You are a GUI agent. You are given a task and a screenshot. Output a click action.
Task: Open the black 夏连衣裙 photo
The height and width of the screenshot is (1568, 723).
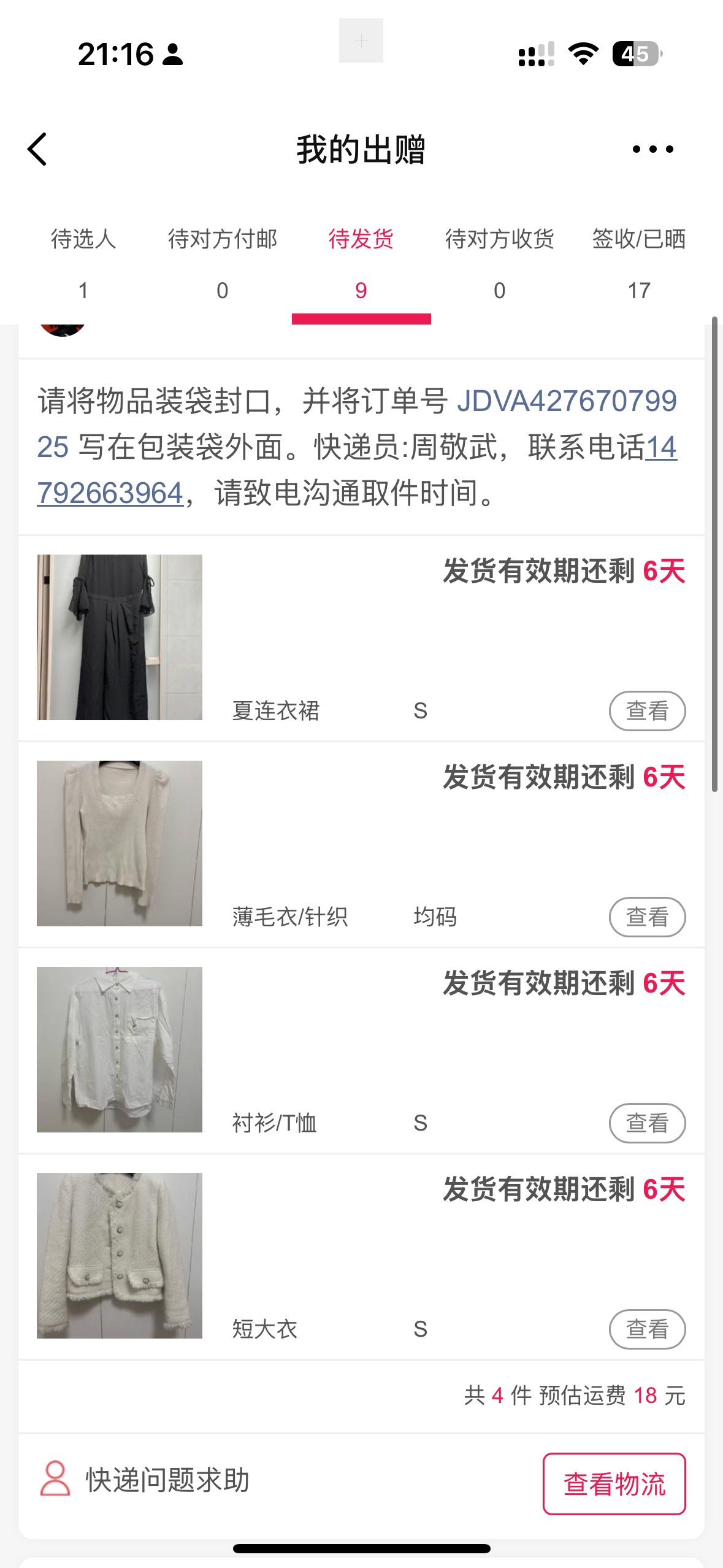point(120,637)
